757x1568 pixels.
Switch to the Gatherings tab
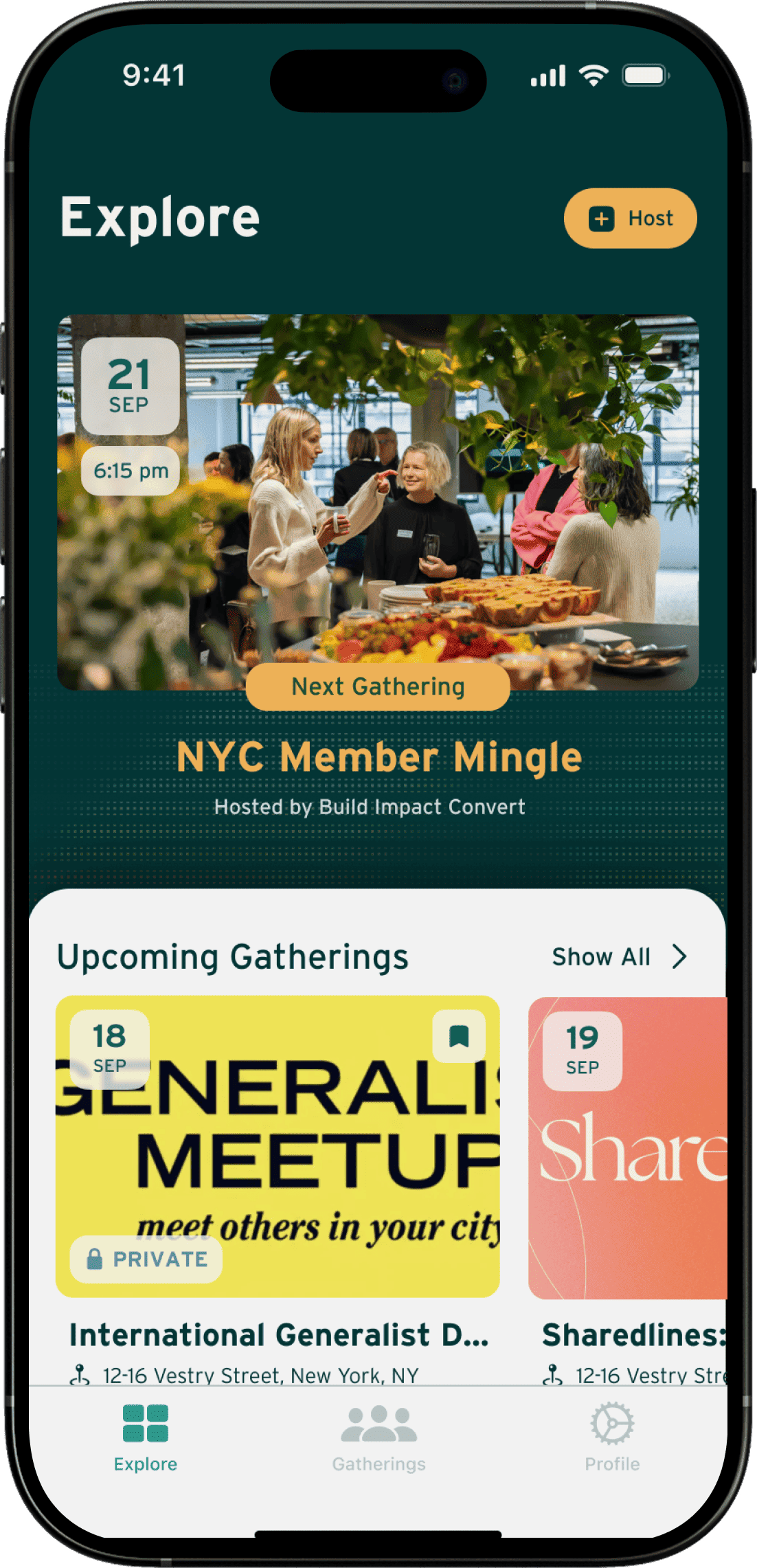point(378,1437)
